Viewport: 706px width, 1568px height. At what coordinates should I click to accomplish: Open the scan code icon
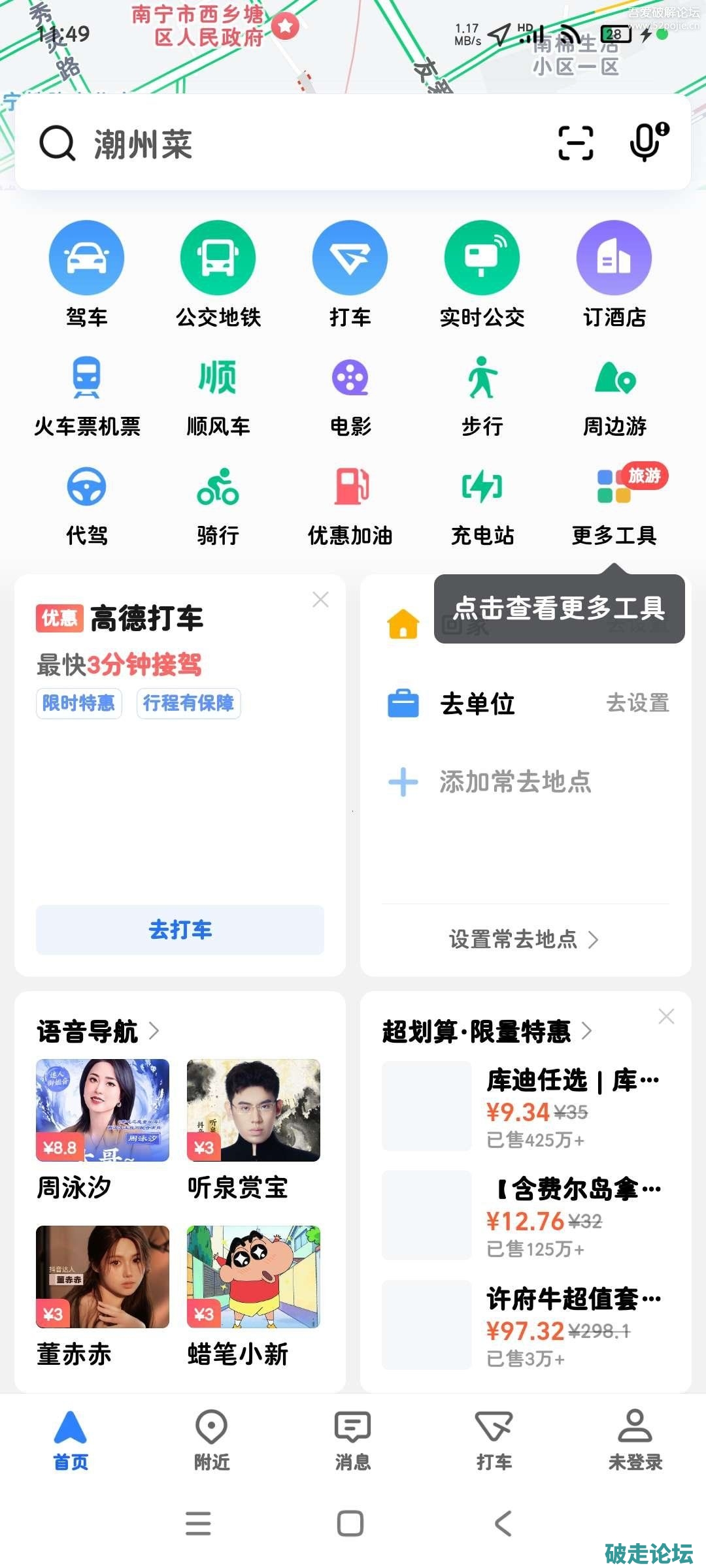[x=575, y=143]
